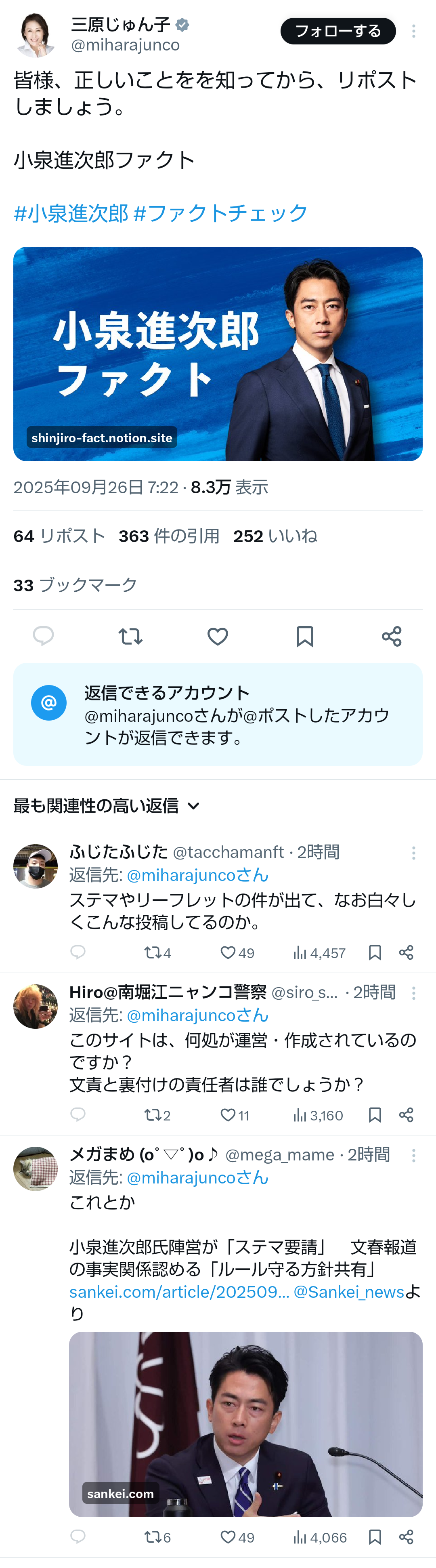The width and height of the screenshot is (436, 1568).
Task: Share 三原じゅん子's main post
Action: (x=392, y=636)
